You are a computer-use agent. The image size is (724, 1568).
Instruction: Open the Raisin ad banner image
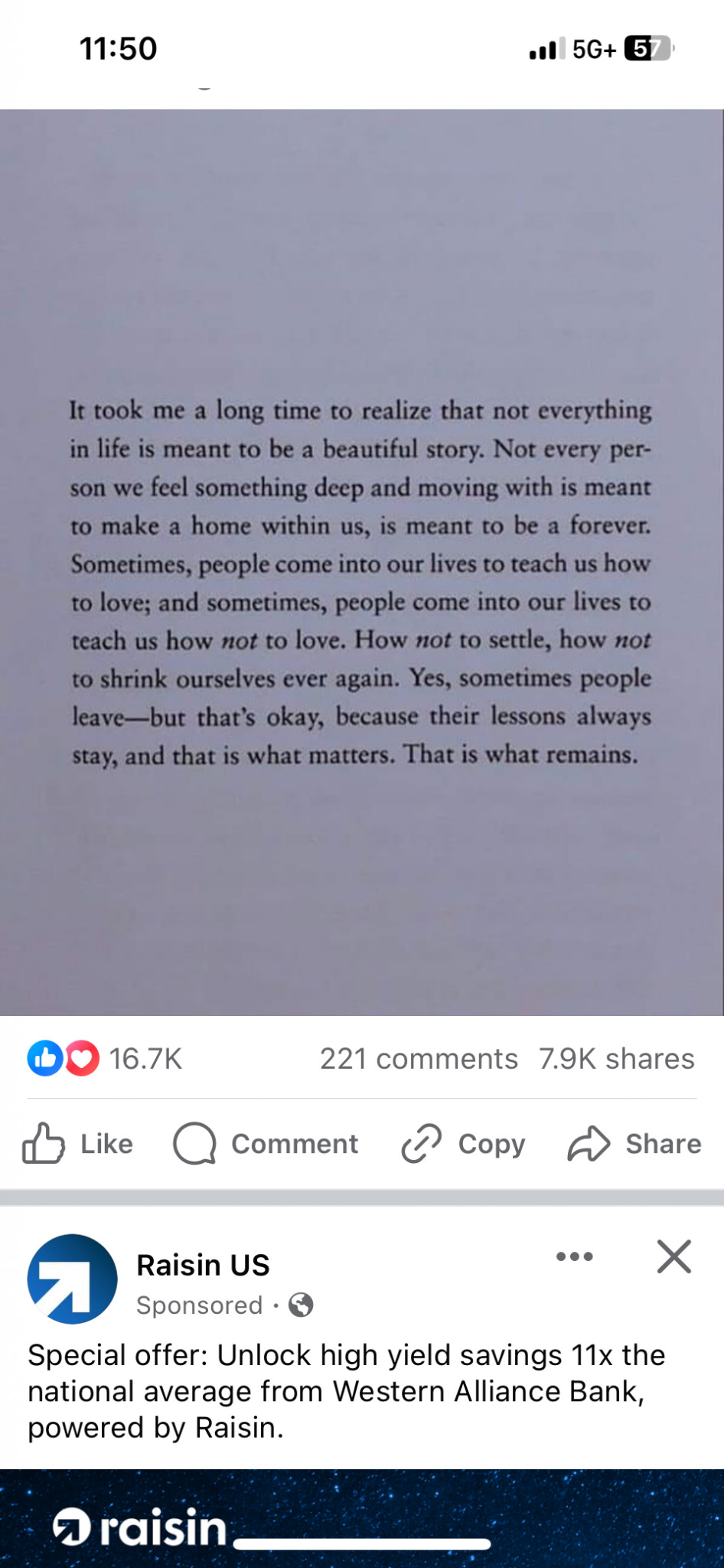(362, 1518)
